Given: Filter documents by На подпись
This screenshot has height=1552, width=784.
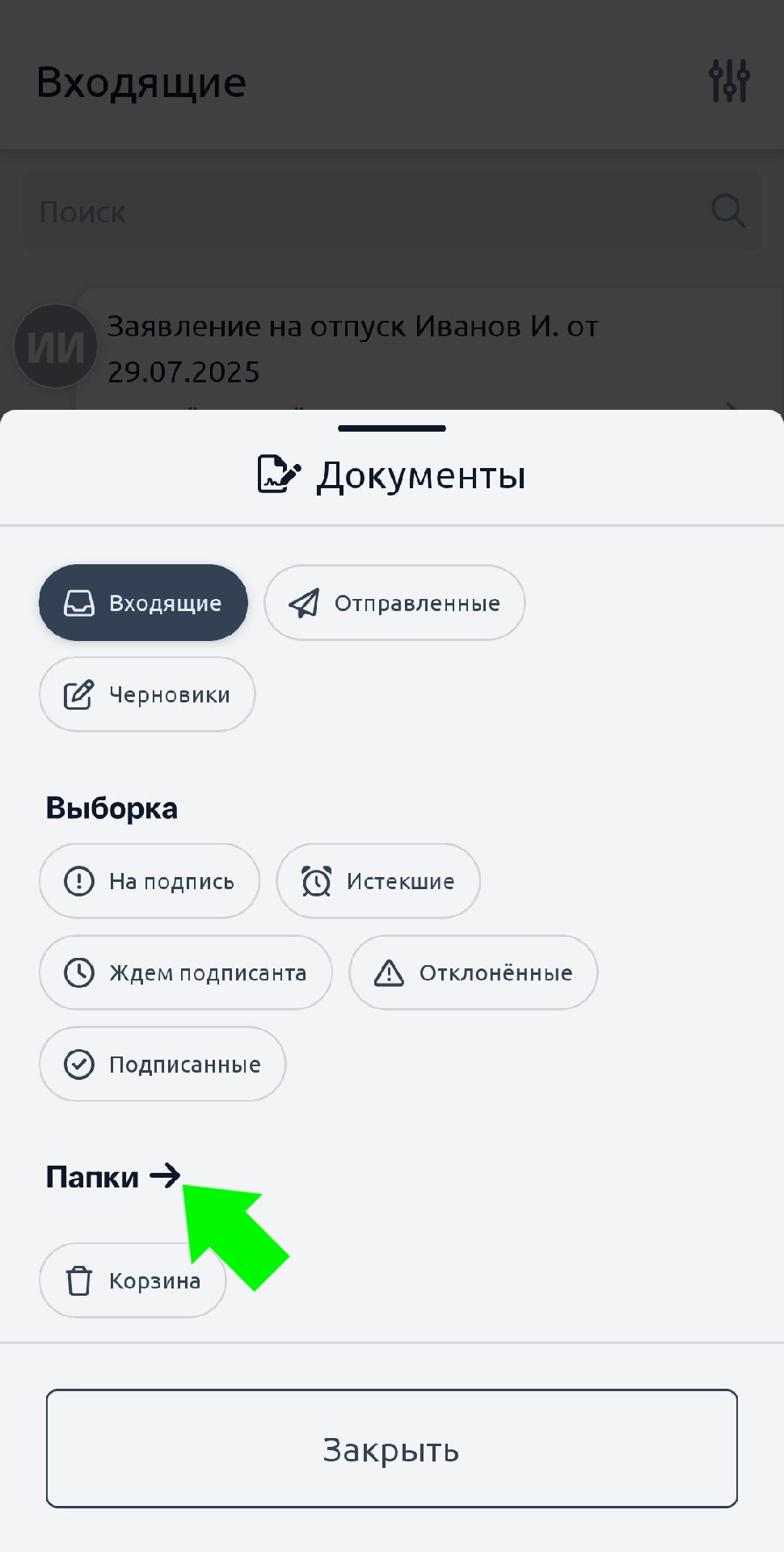Looking at the screenshot, I should click(150, 881).
